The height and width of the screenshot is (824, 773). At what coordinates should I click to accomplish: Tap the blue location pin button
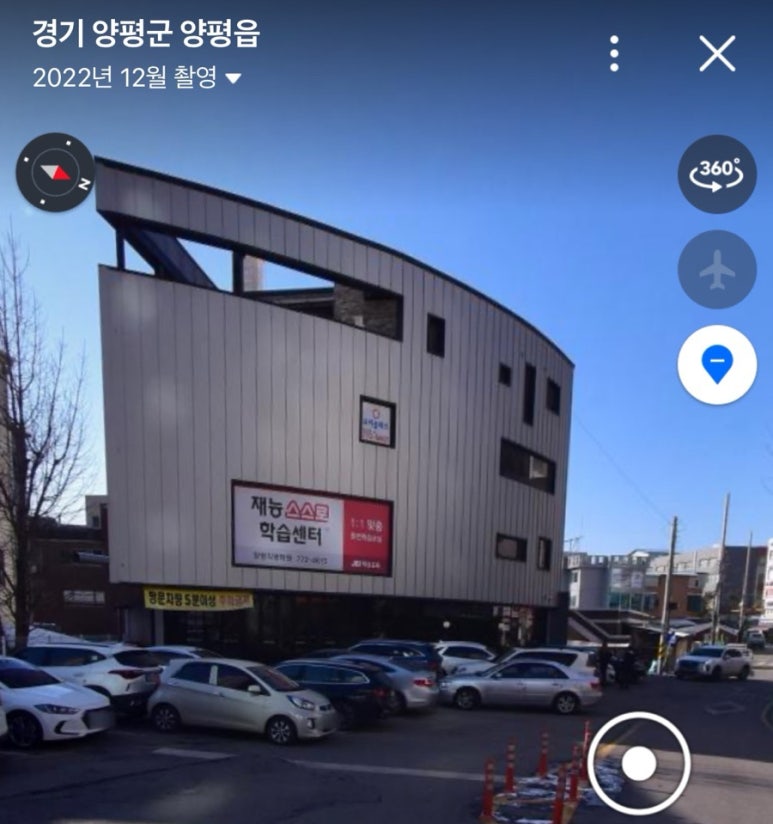(x=717, y=364)
